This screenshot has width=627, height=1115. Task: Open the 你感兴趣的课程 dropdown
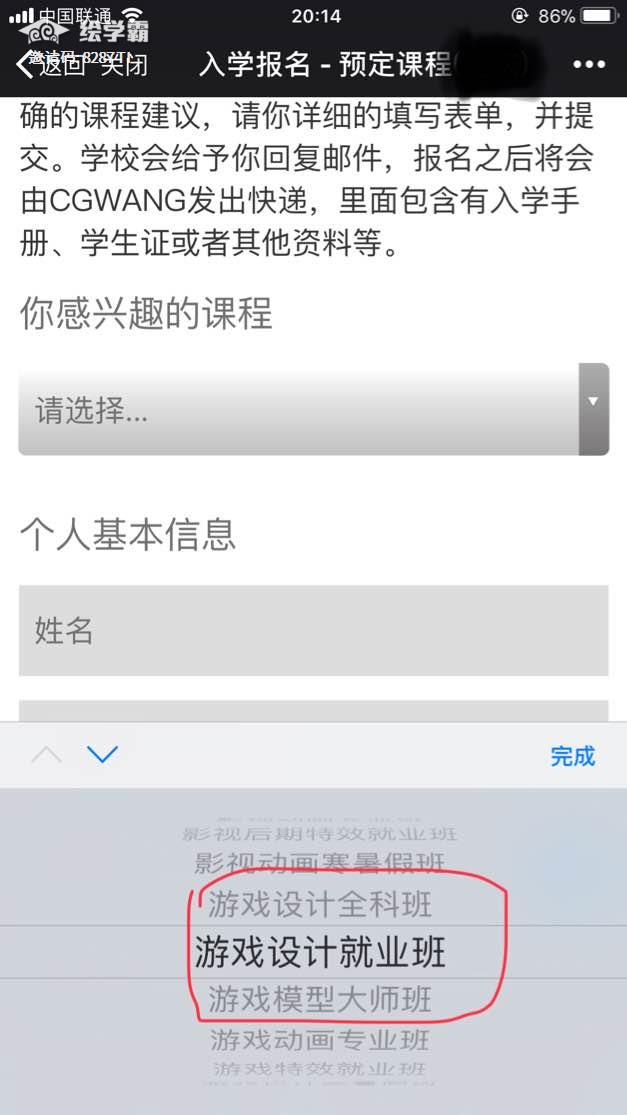(313, 409)
